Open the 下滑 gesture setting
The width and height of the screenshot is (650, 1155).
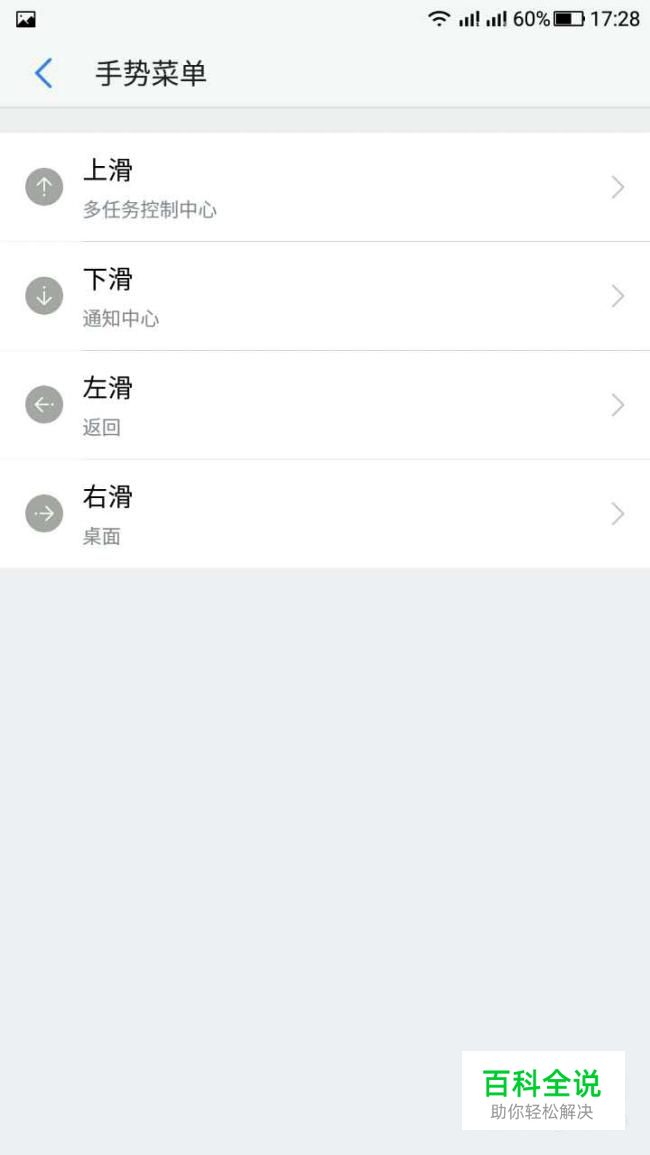click(x=325, y=296)
